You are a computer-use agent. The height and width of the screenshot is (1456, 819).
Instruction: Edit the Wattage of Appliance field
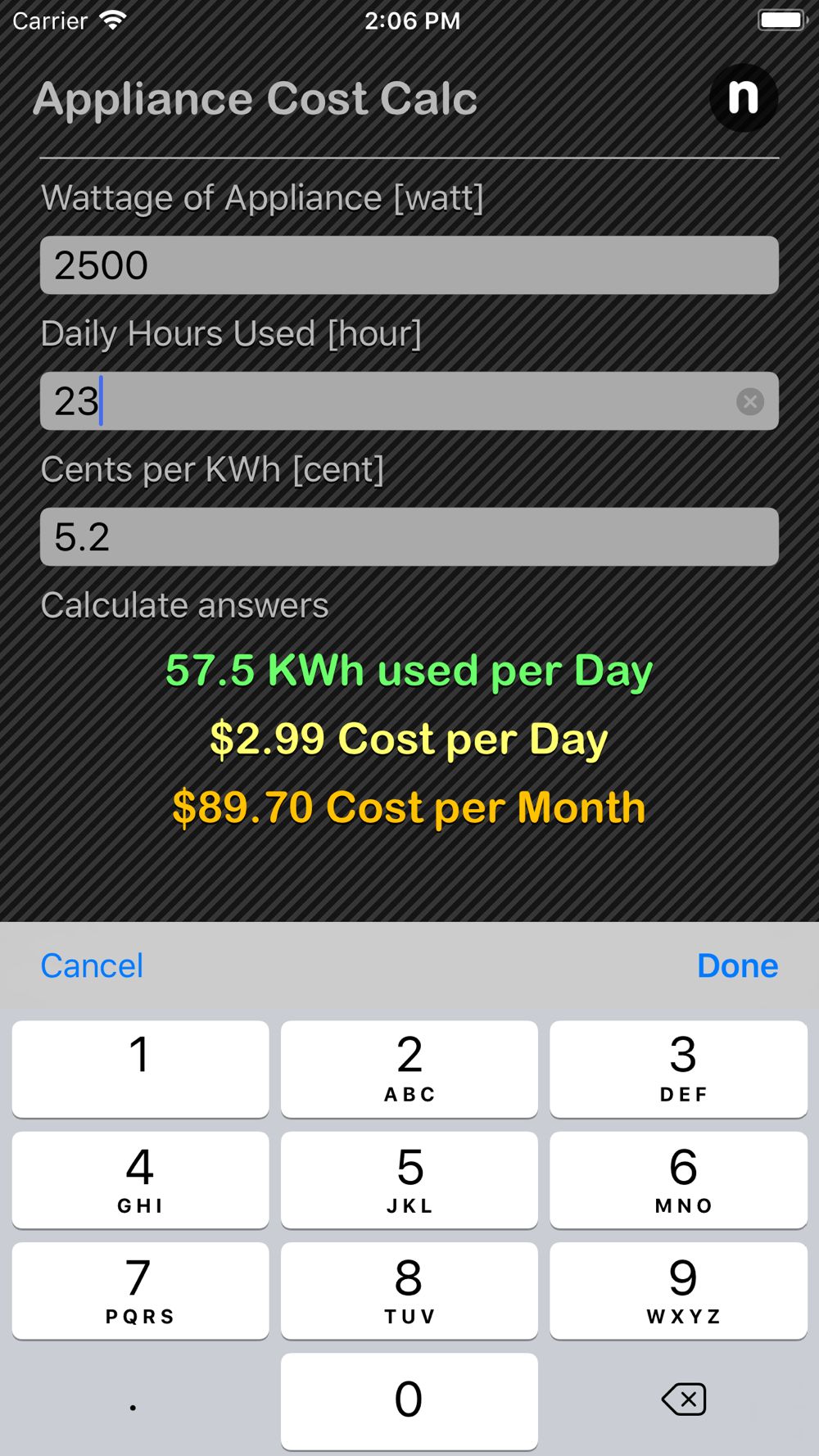pyautogui.click(x=409, y=265)
